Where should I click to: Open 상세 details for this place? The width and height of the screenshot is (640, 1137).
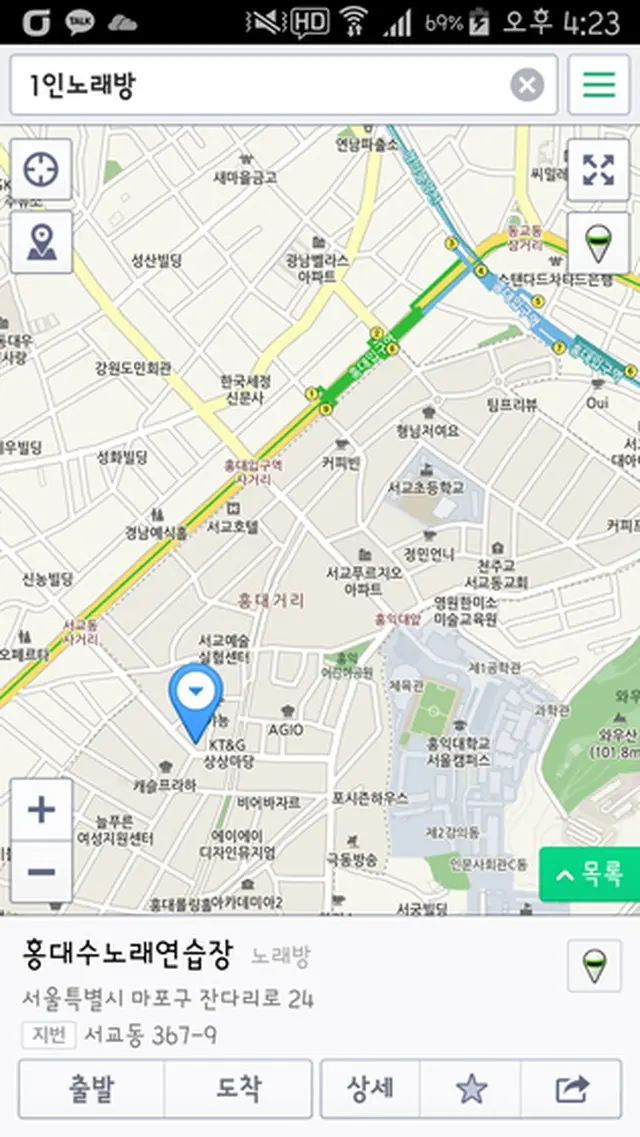370,1088
